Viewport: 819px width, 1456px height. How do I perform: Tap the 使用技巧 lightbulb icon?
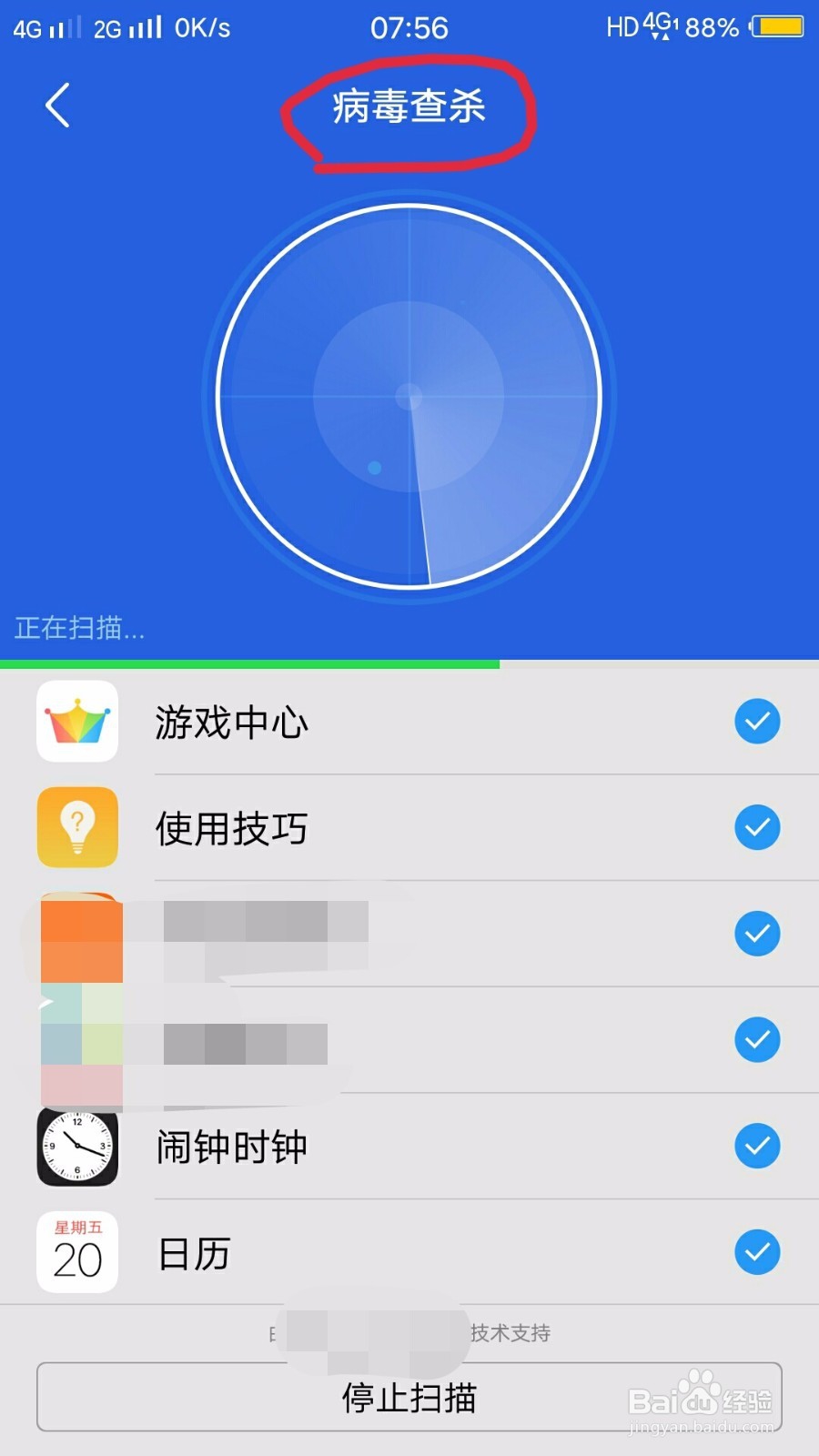pyautogui.click(x=77, y=827)
